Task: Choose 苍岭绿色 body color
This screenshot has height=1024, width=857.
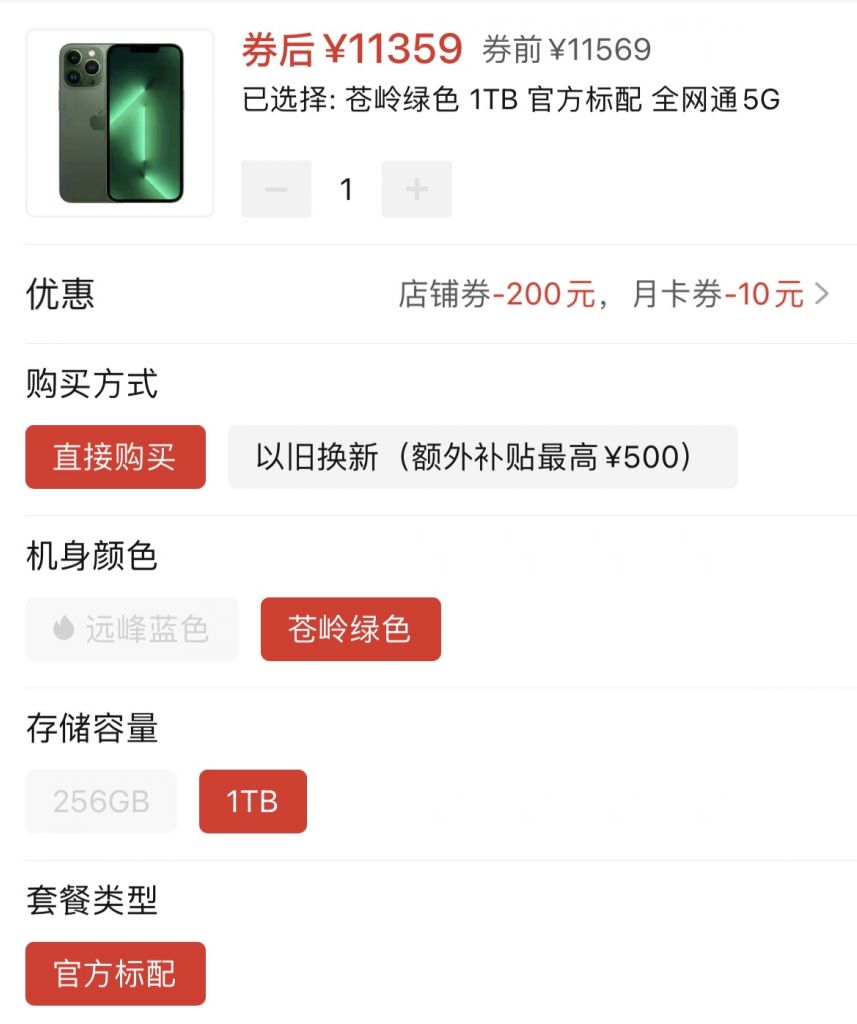Action: [x=351, y=629]
